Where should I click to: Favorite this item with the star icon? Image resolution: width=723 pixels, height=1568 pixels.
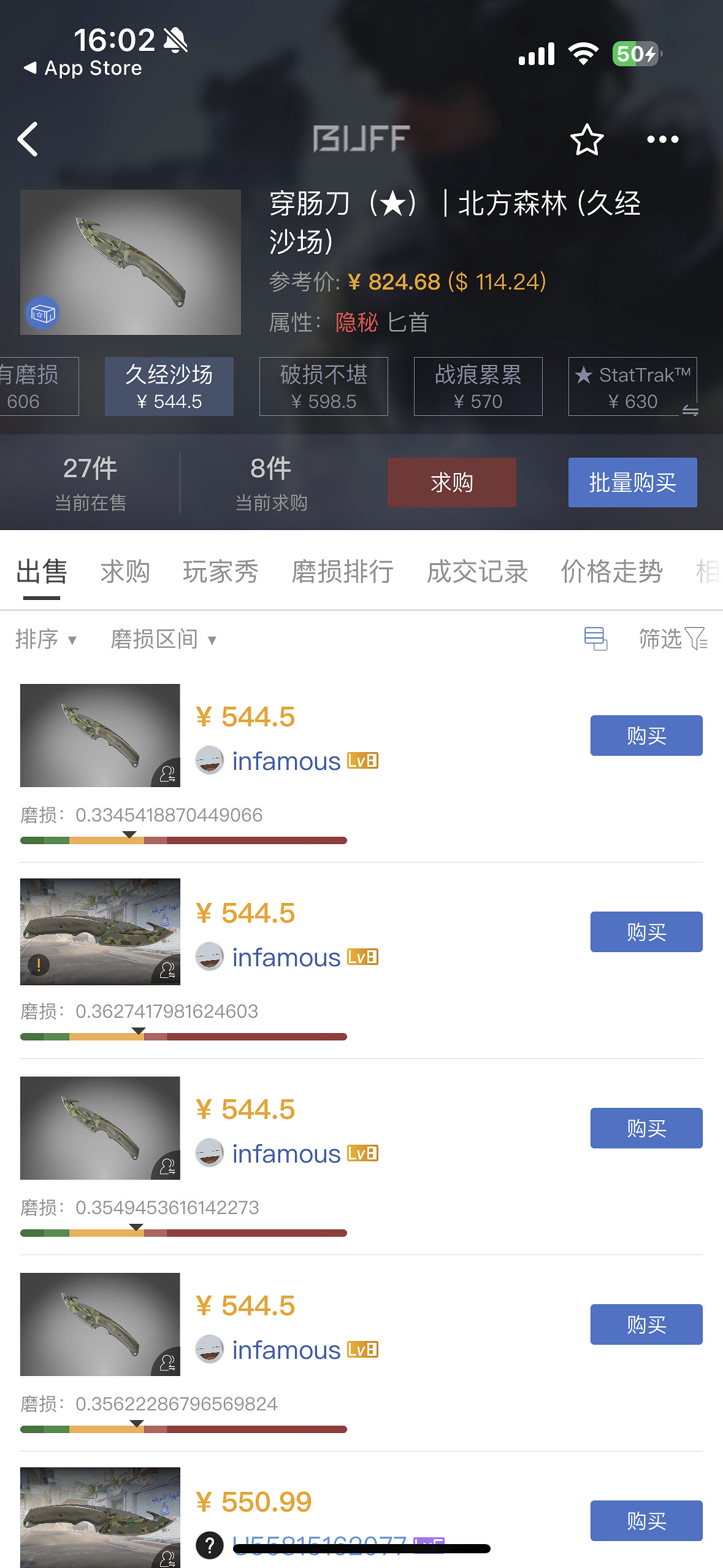(x=586, y=140)
